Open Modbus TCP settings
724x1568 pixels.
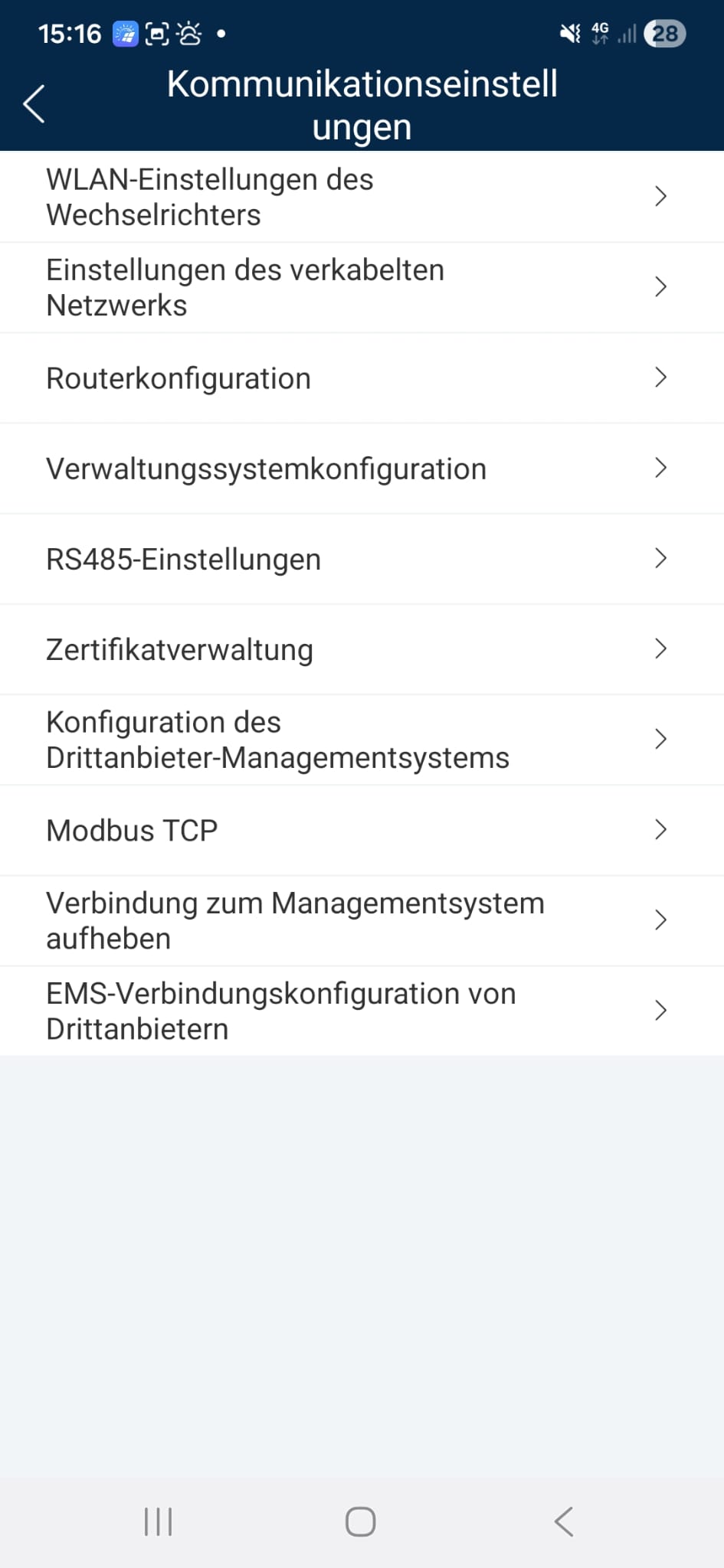[x=362, y=830]
